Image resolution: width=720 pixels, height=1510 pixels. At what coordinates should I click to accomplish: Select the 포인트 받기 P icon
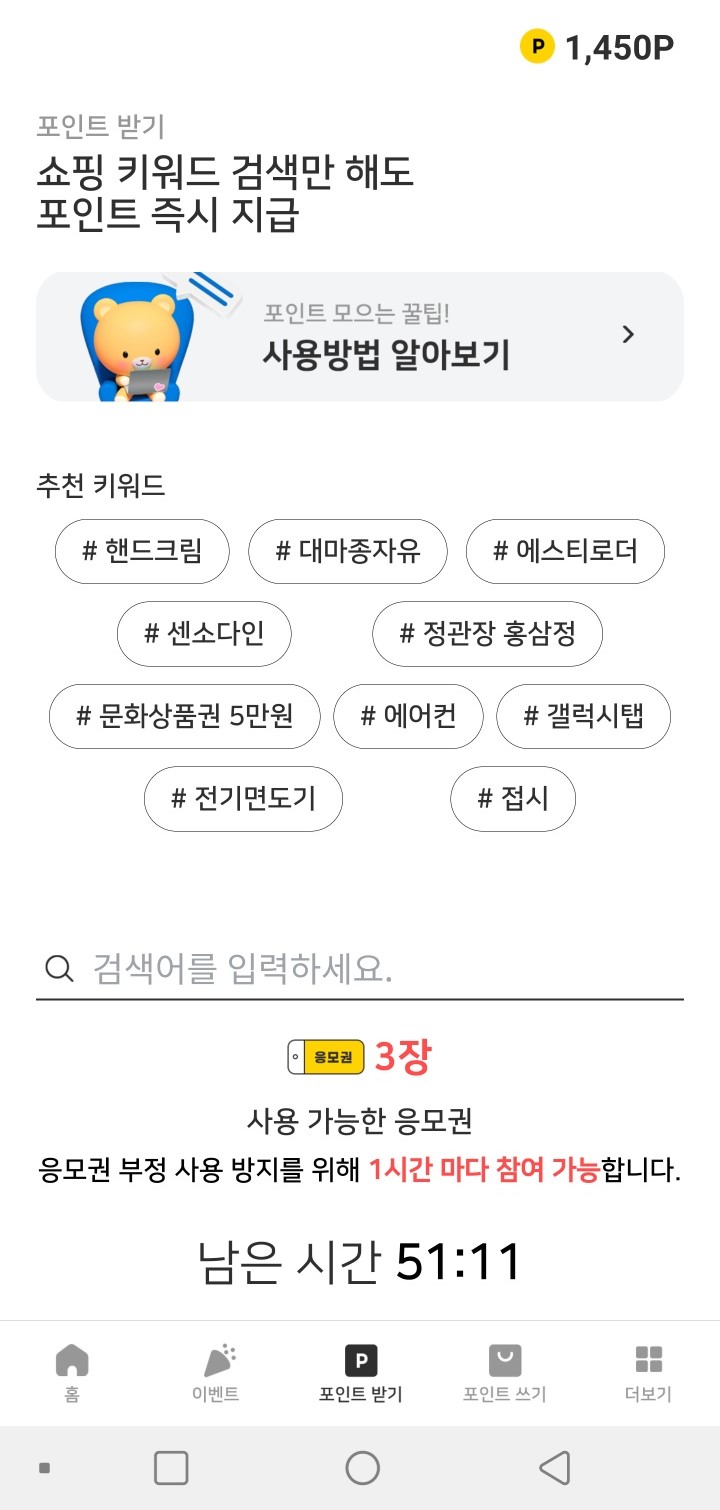tap(360, 1360)
